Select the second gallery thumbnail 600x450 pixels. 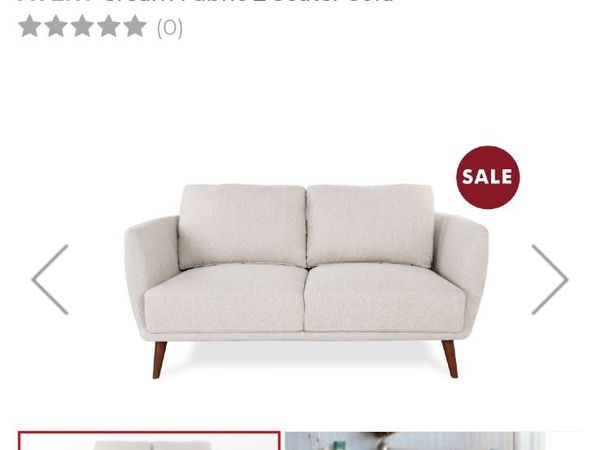click(415, 441)
